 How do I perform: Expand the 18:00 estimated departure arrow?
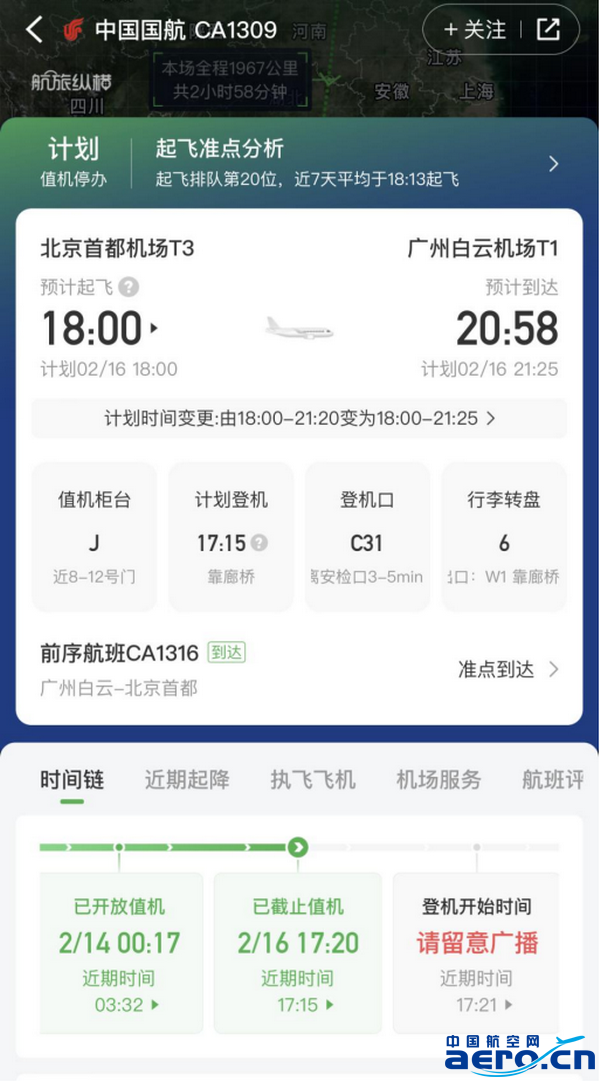[x=154, y=327]
